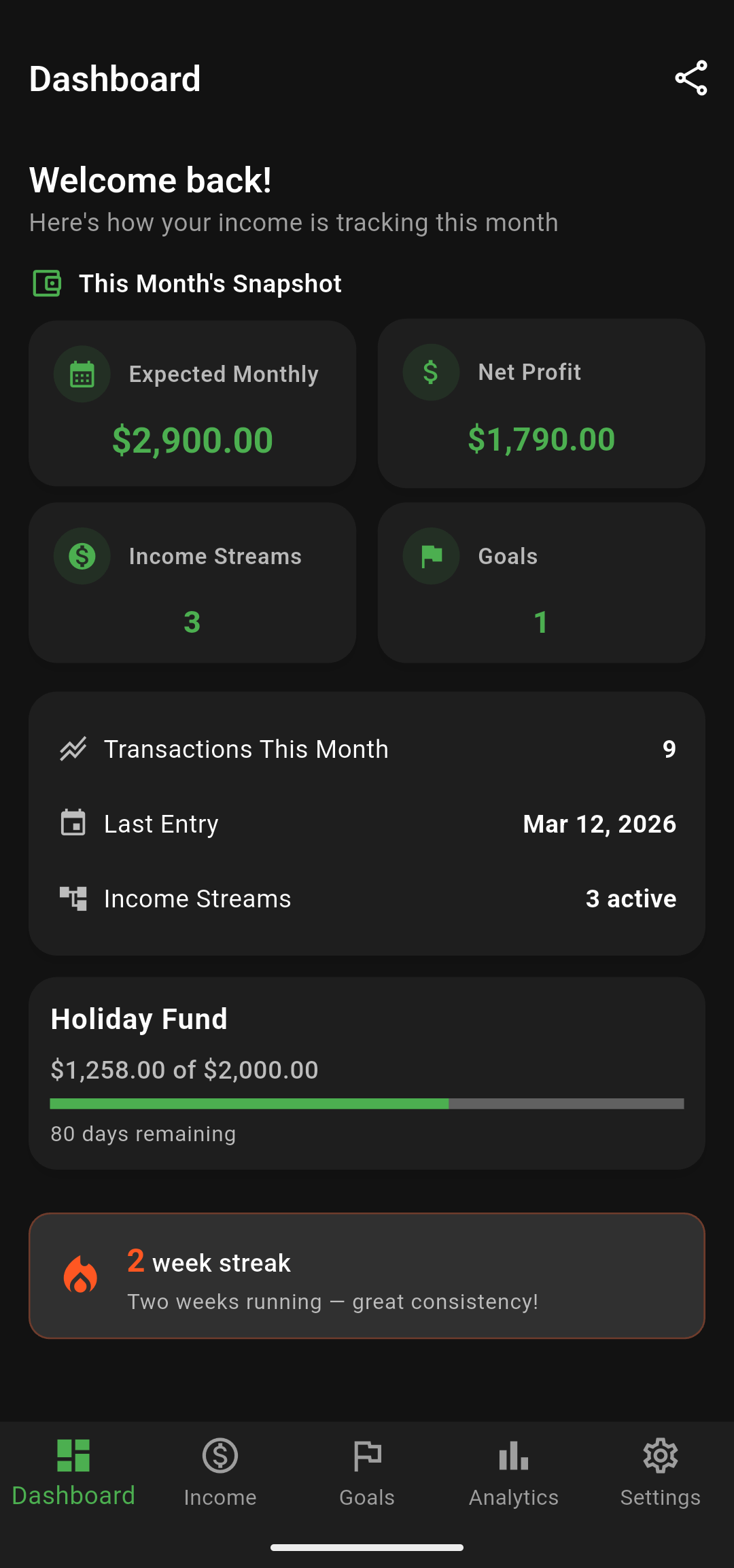The height and width of the screenshot is (1568, 734).
Task: Select the calendar icon on Expected Monthly card
Action: [x=82, y=373]
